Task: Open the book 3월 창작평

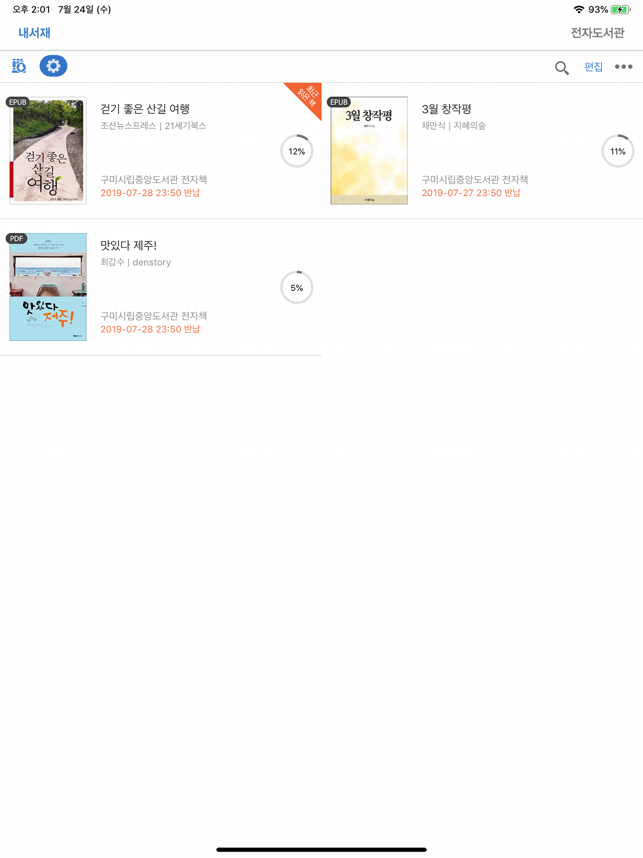Action: tap(369, 151)
